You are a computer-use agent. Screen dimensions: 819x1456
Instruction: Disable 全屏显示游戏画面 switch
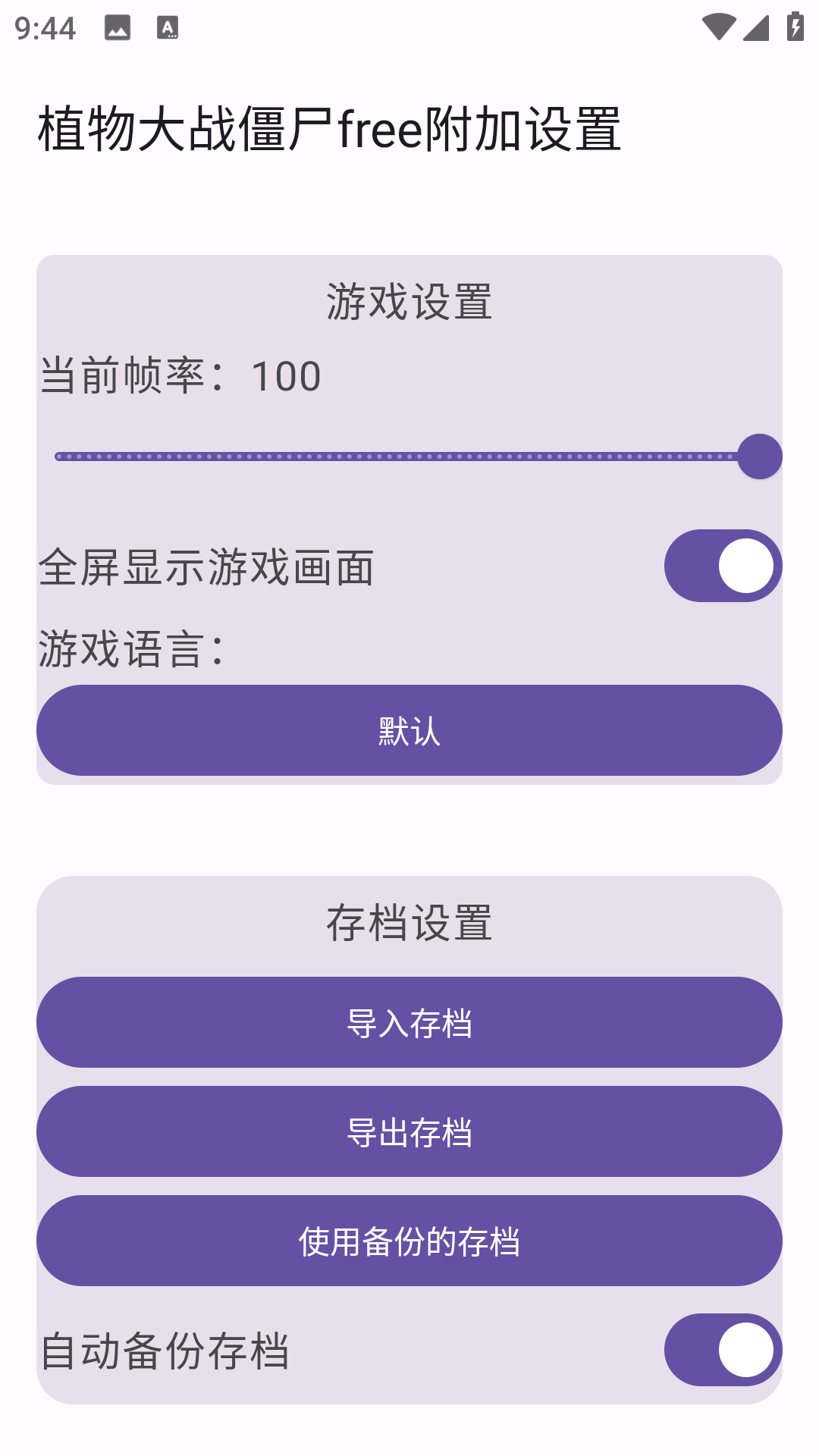point(723,566)
